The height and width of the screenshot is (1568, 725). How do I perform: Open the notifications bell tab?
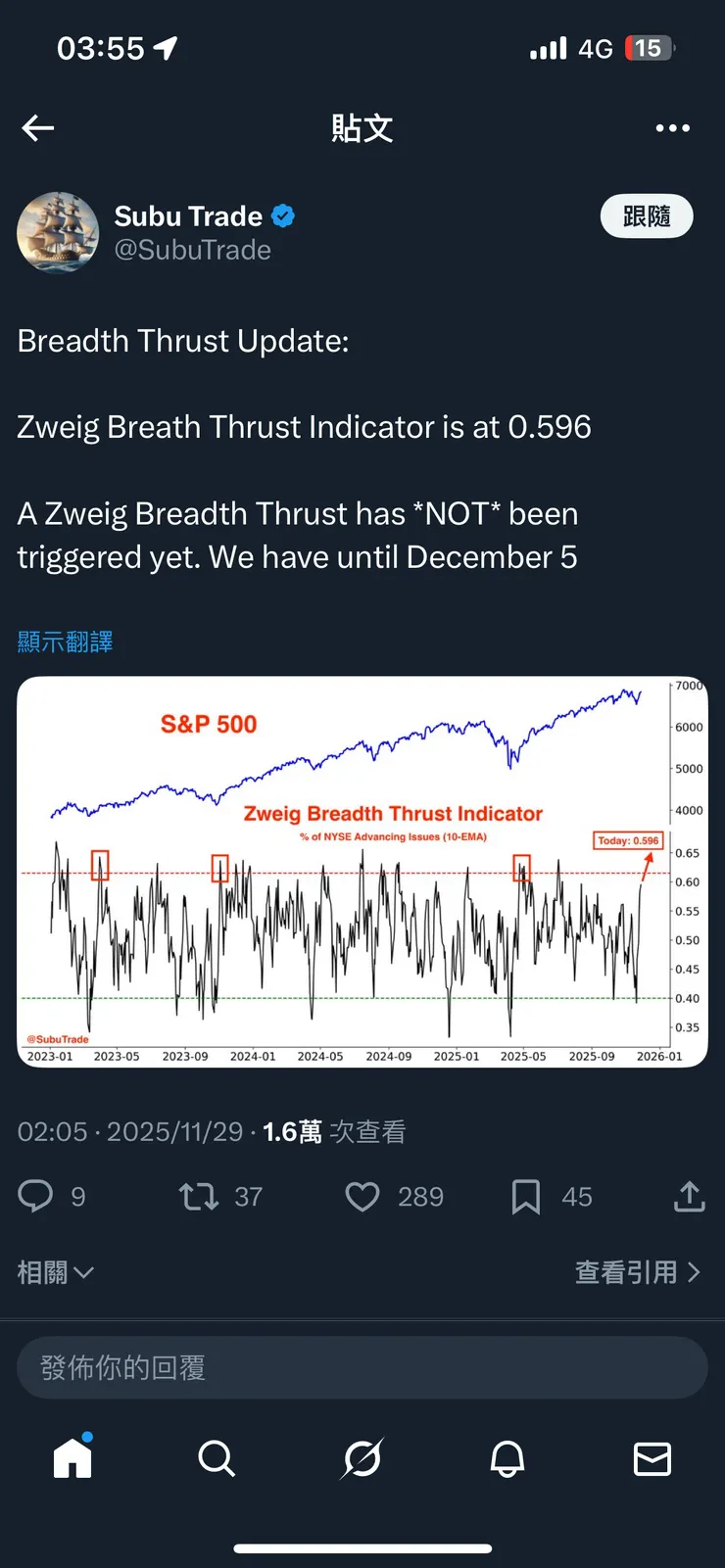point(507,1458)
